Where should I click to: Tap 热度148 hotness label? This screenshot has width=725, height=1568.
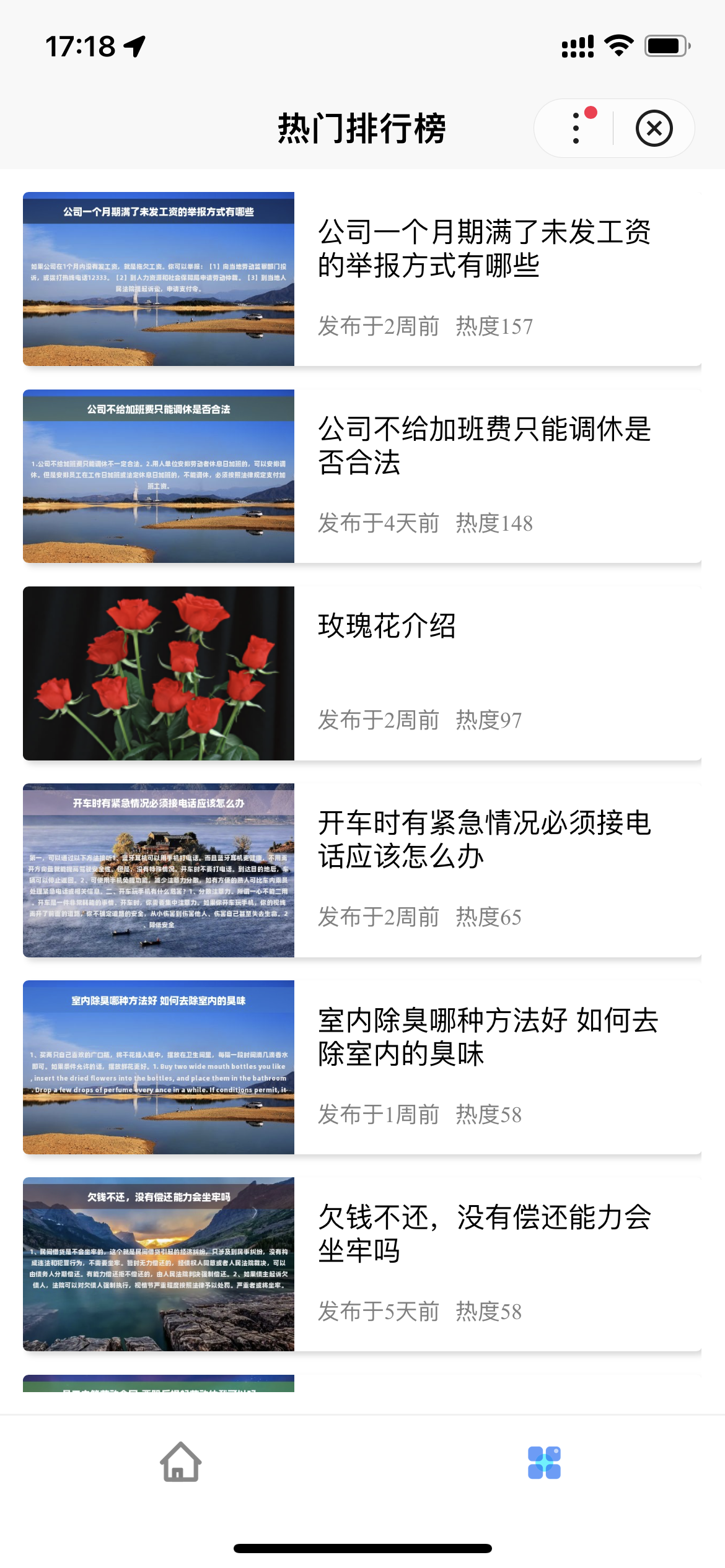(x=495, y=524)
